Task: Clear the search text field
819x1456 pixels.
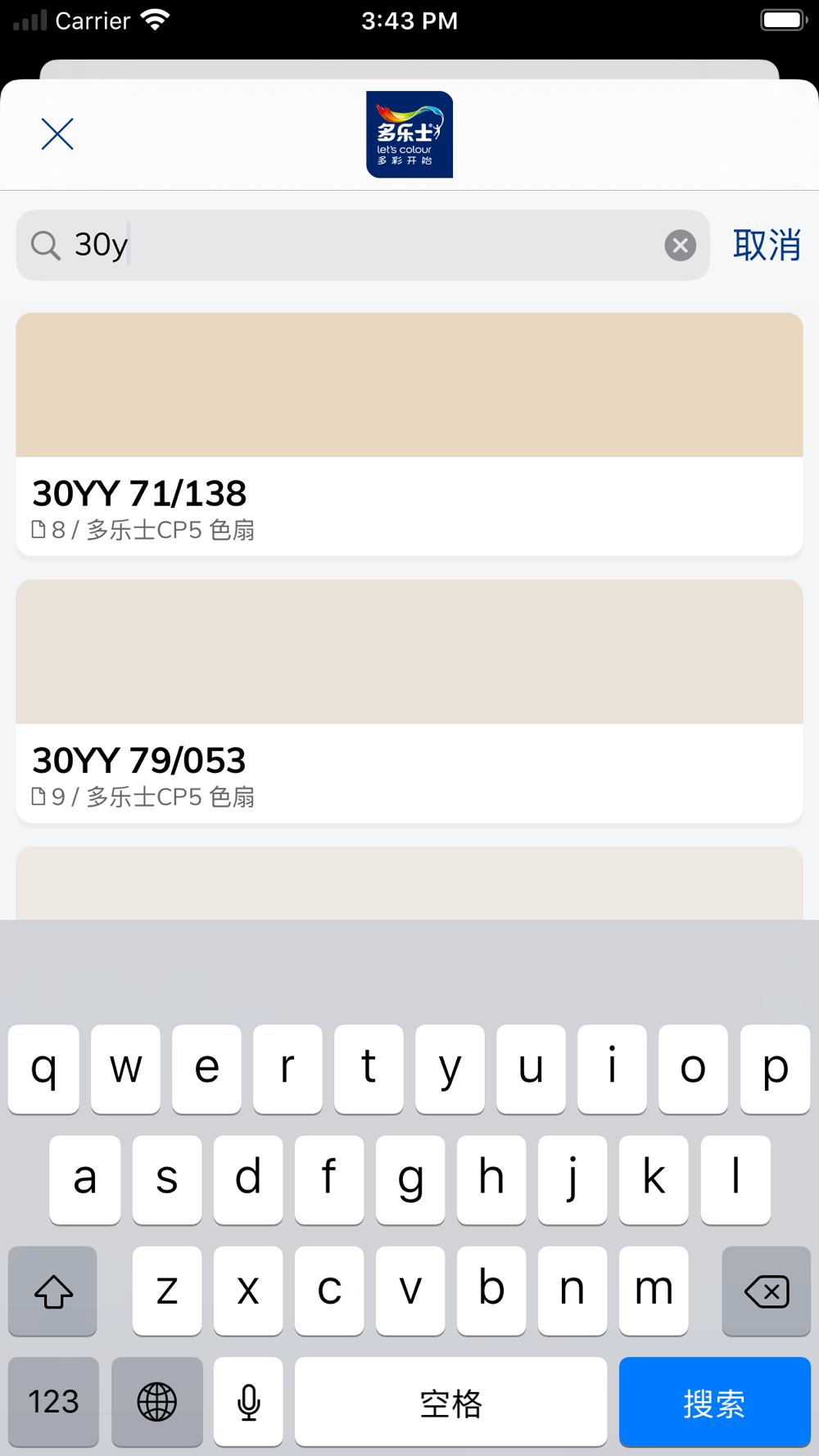Action: coord(680,246)
